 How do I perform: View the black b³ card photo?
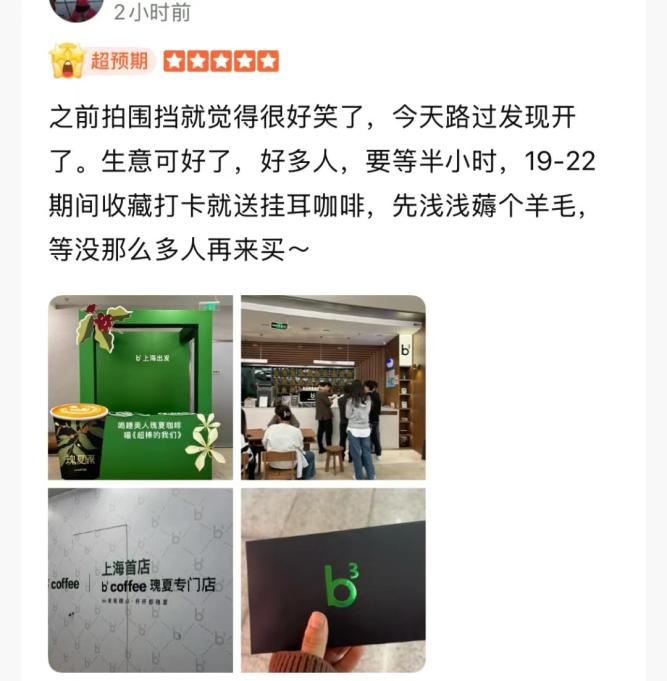pos(334,580)
